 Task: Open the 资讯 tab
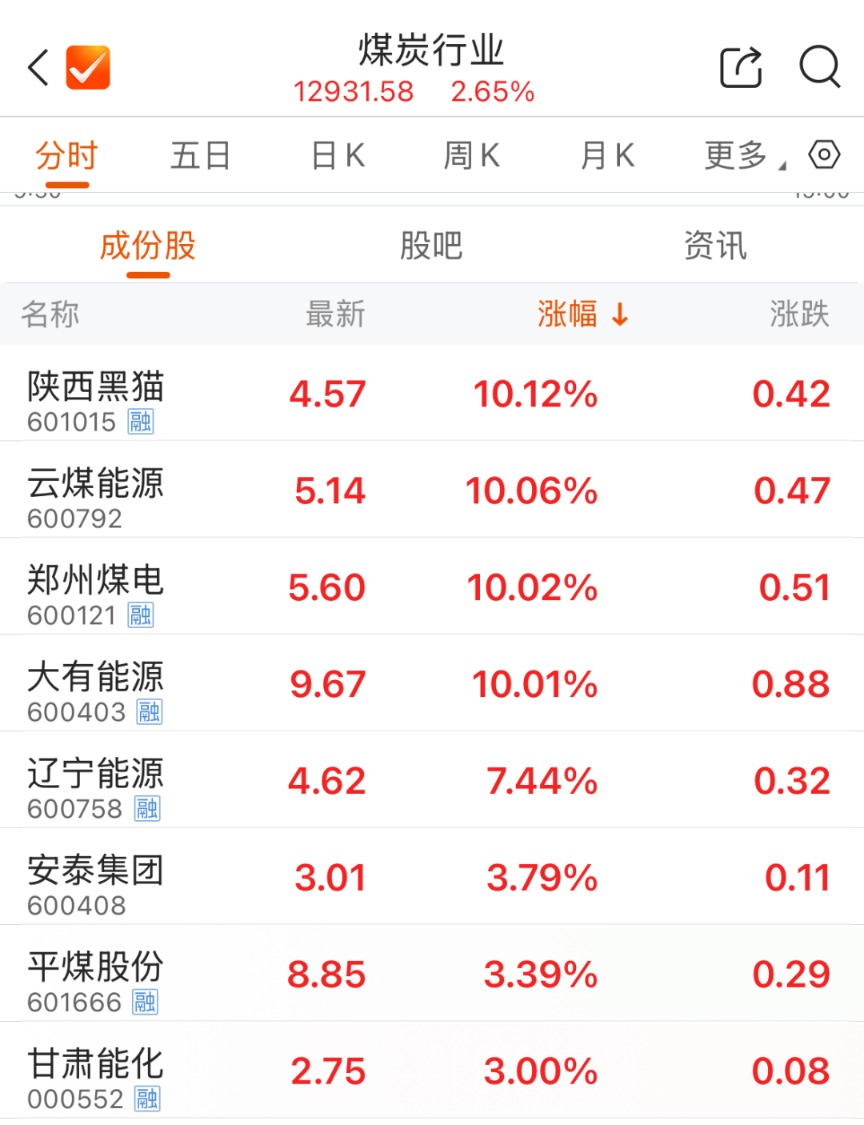pyautogui.click(x=714, y=245)
